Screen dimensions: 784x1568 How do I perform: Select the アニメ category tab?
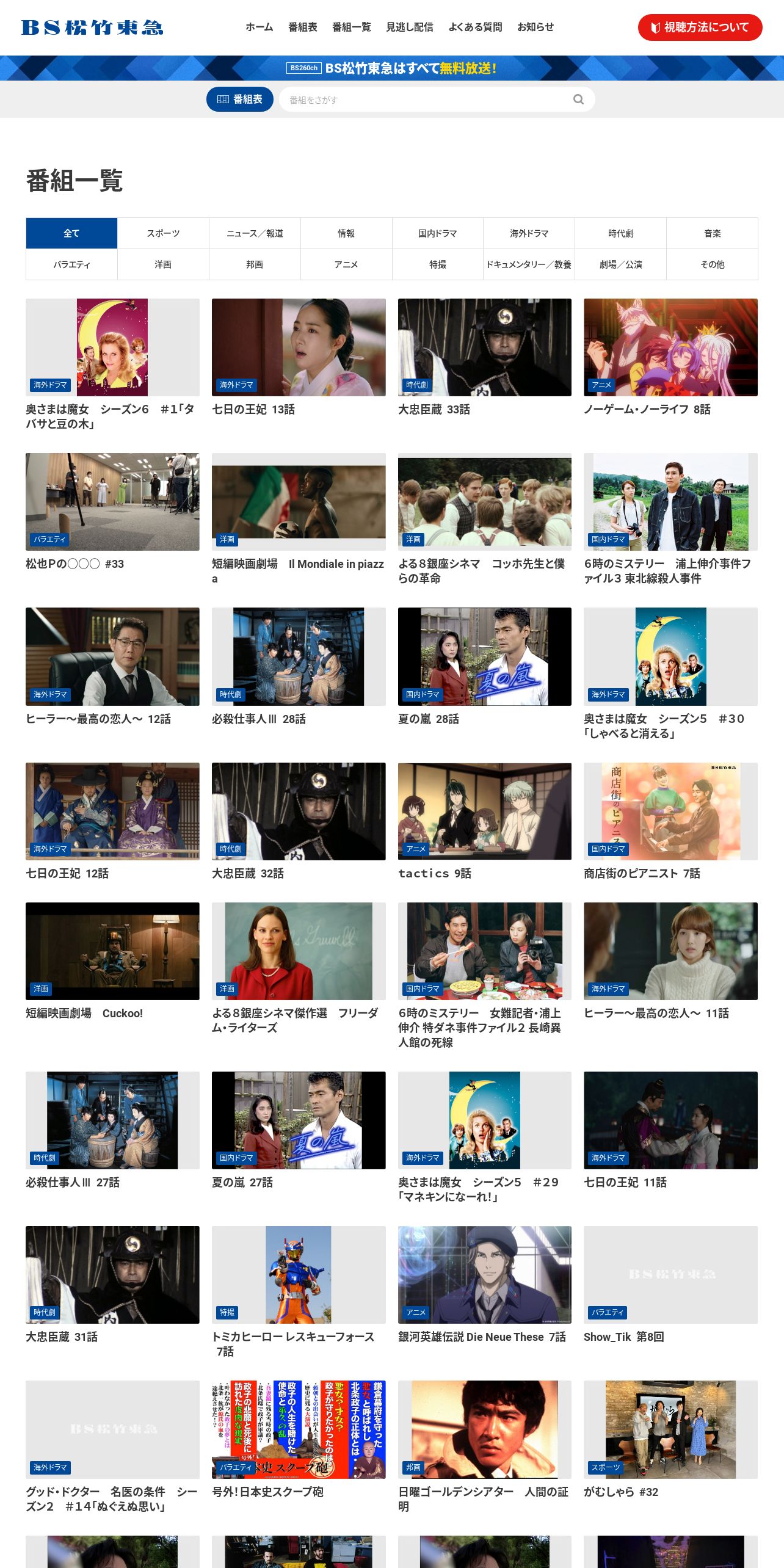coord(346,264)
